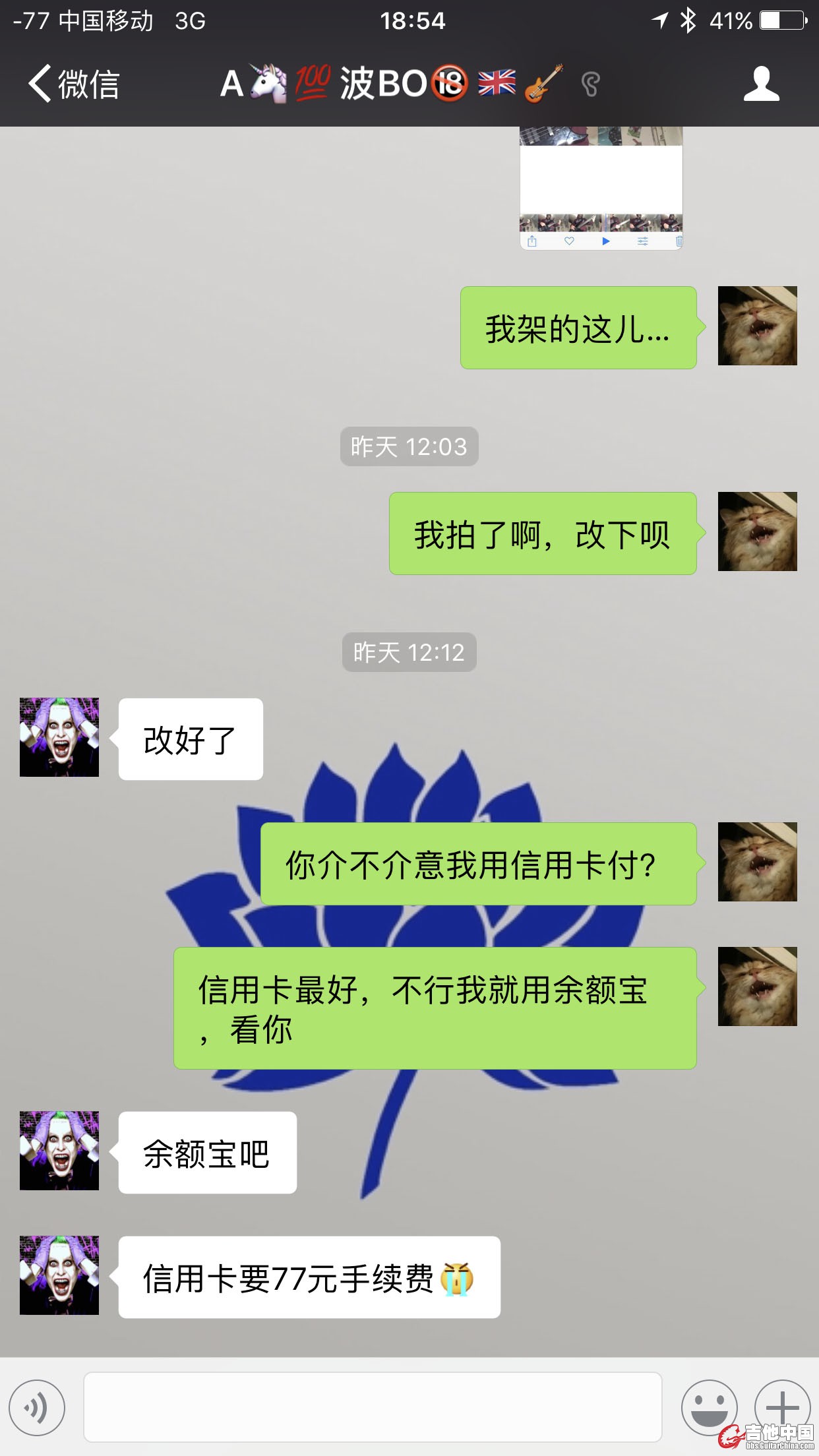This screenshot has width=819, height=1456.
Task: Go back to the 微信 chat list
Action: [x=73, y=84]
